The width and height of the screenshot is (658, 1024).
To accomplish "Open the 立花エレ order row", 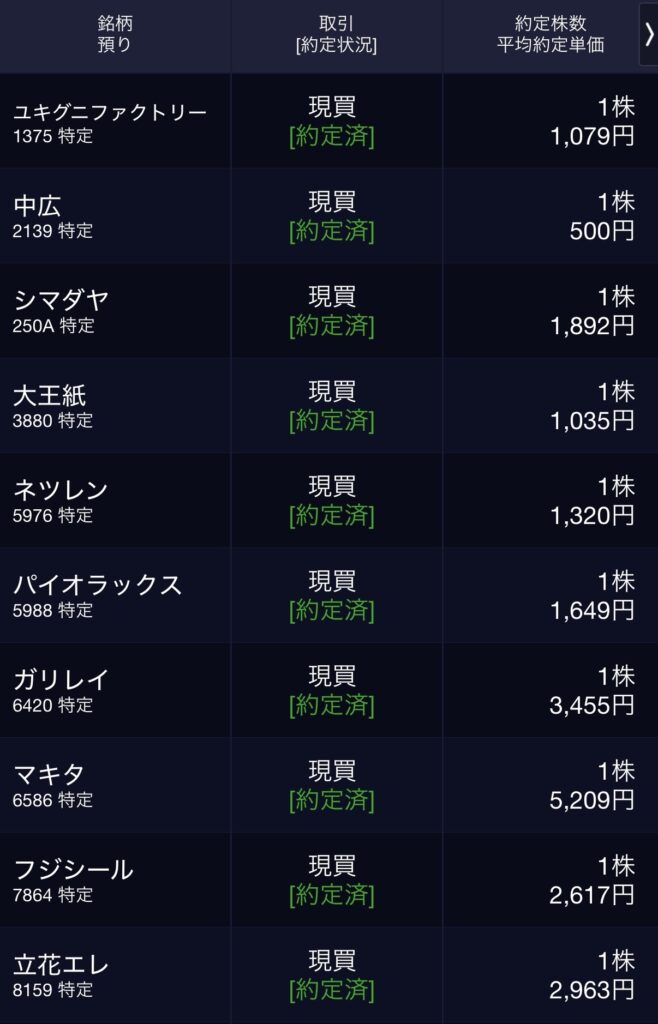I will click(x=329, y=976).
